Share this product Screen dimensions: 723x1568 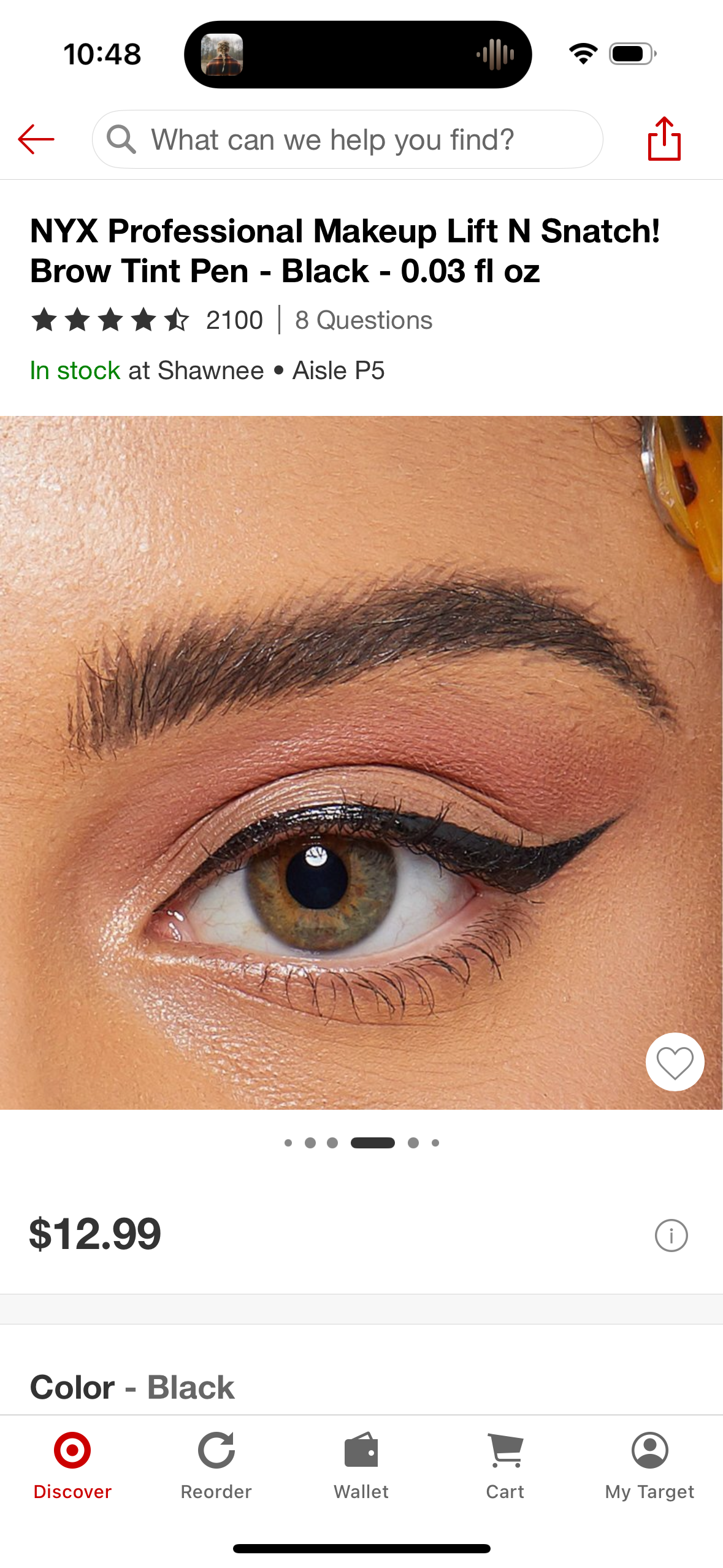pos(664,139)
